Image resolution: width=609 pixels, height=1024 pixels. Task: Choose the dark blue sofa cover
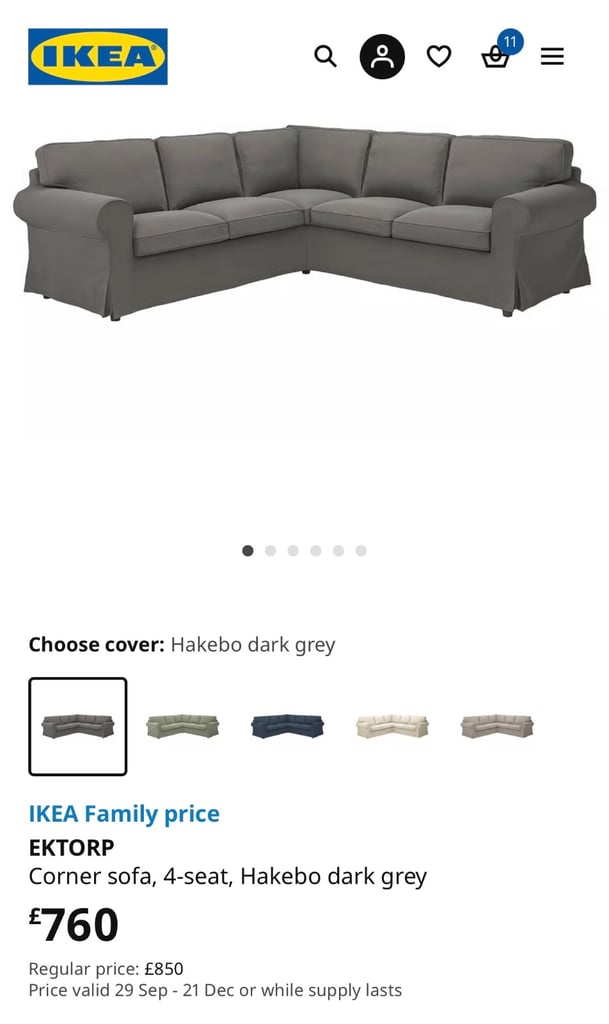(x=287, y=726)
